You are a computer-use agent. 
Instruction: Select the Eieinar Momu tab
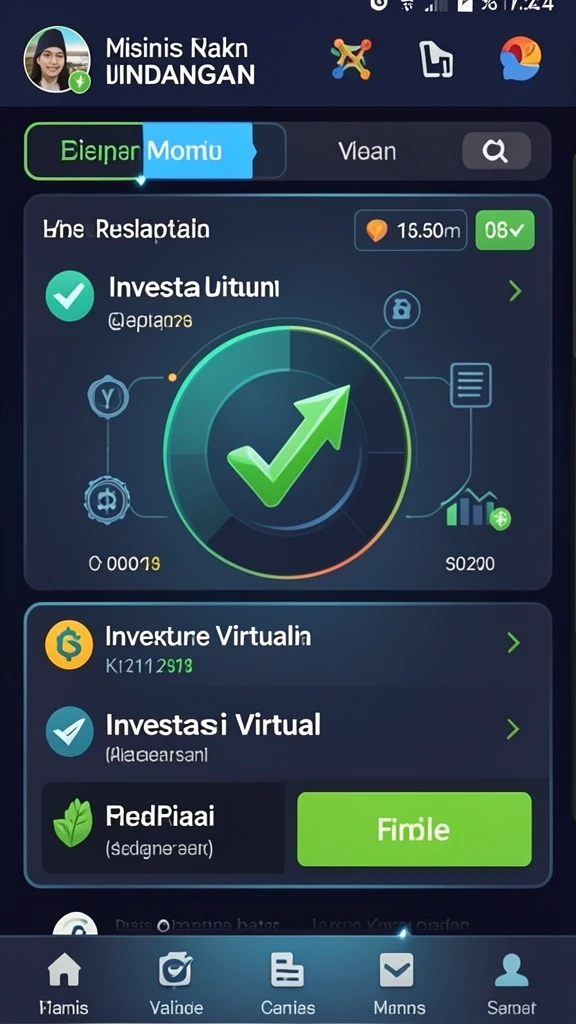click(x=154, y=151)
